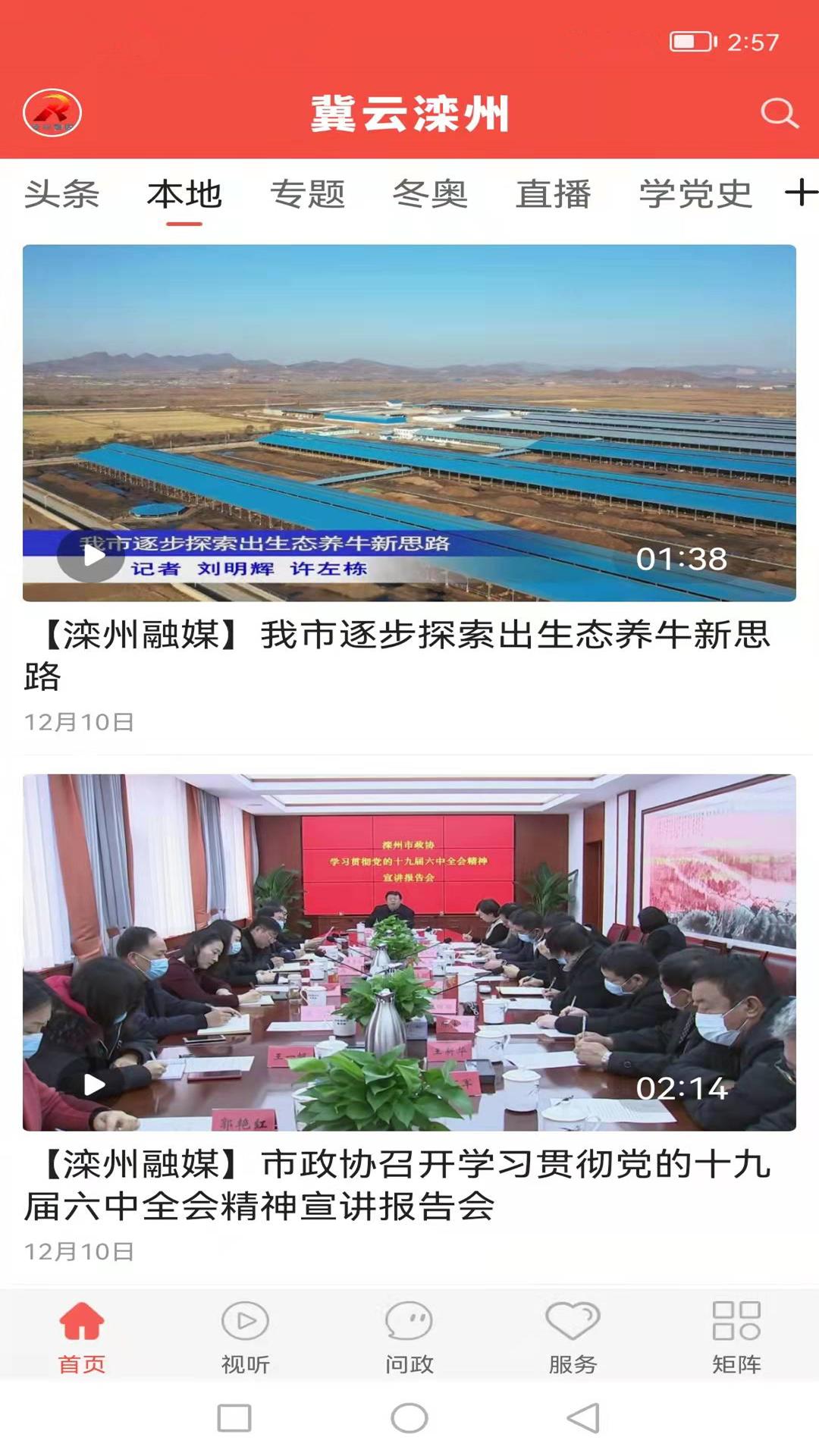Open the 问政 bottom tab
Screen dimensions: 819x1456
click(x=409, y=1336)
